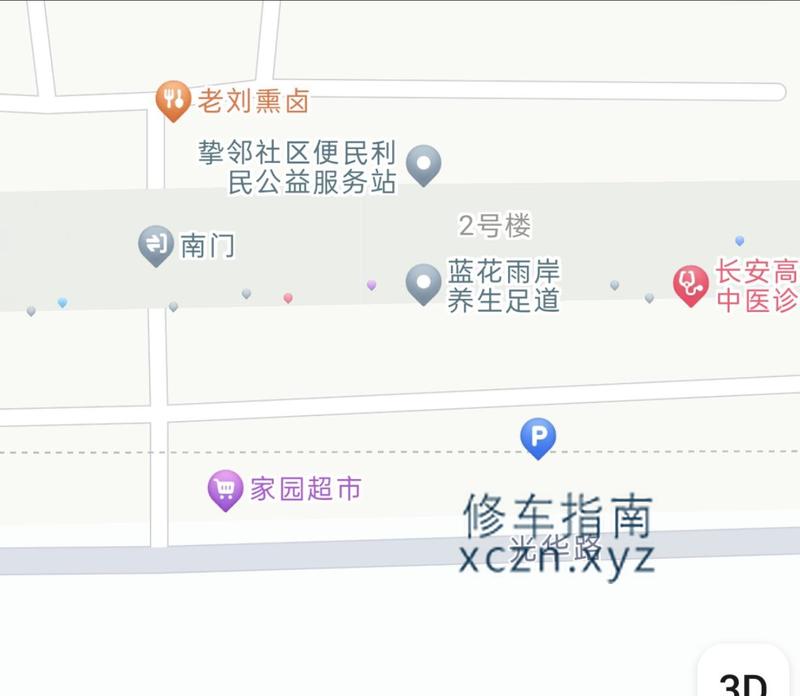Switch the map to 3D view
The height and width of the screenshot is (696, 800).
[744, 680]
